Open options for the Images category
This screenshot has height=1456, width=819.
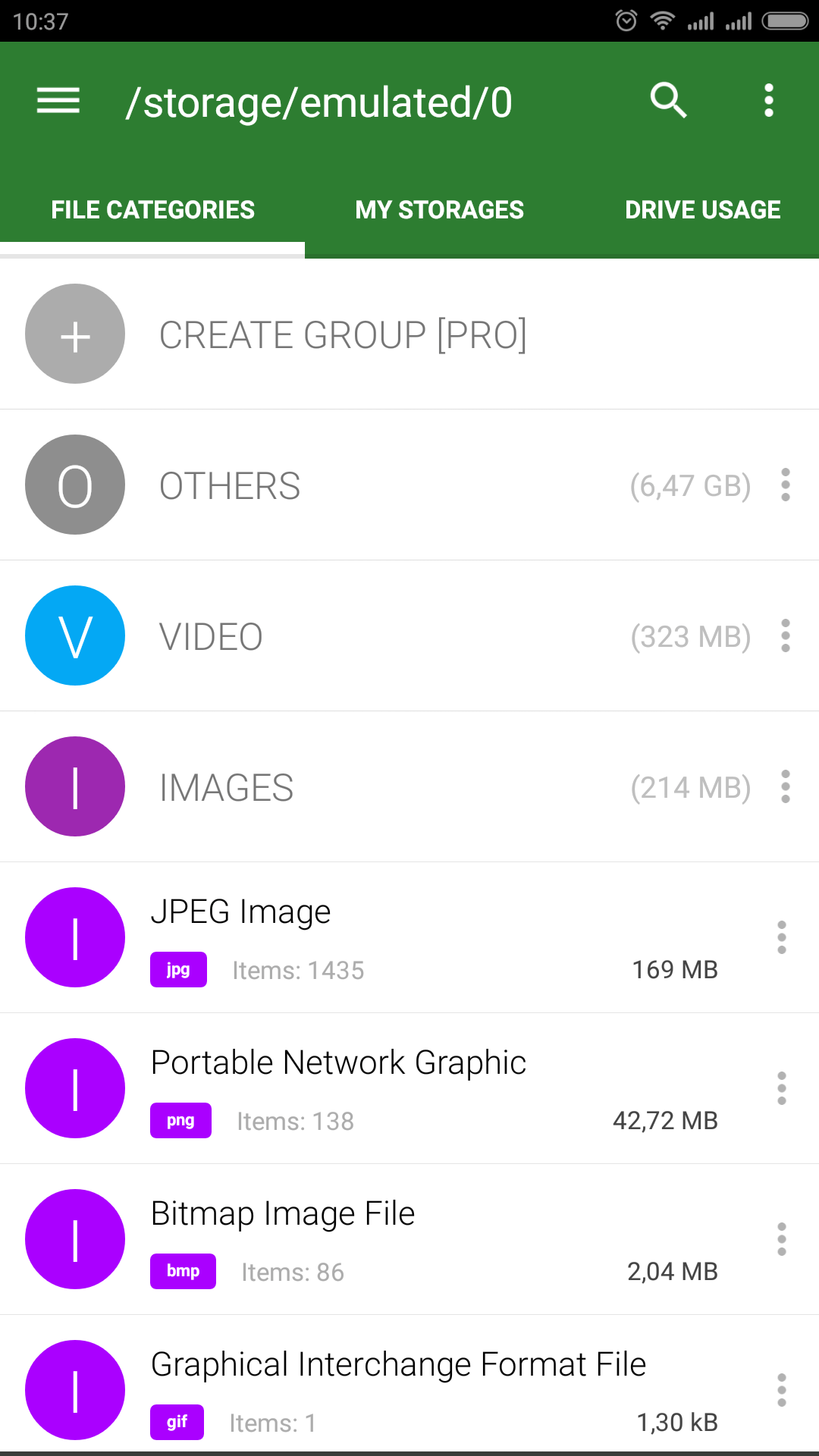coord(786,786)
